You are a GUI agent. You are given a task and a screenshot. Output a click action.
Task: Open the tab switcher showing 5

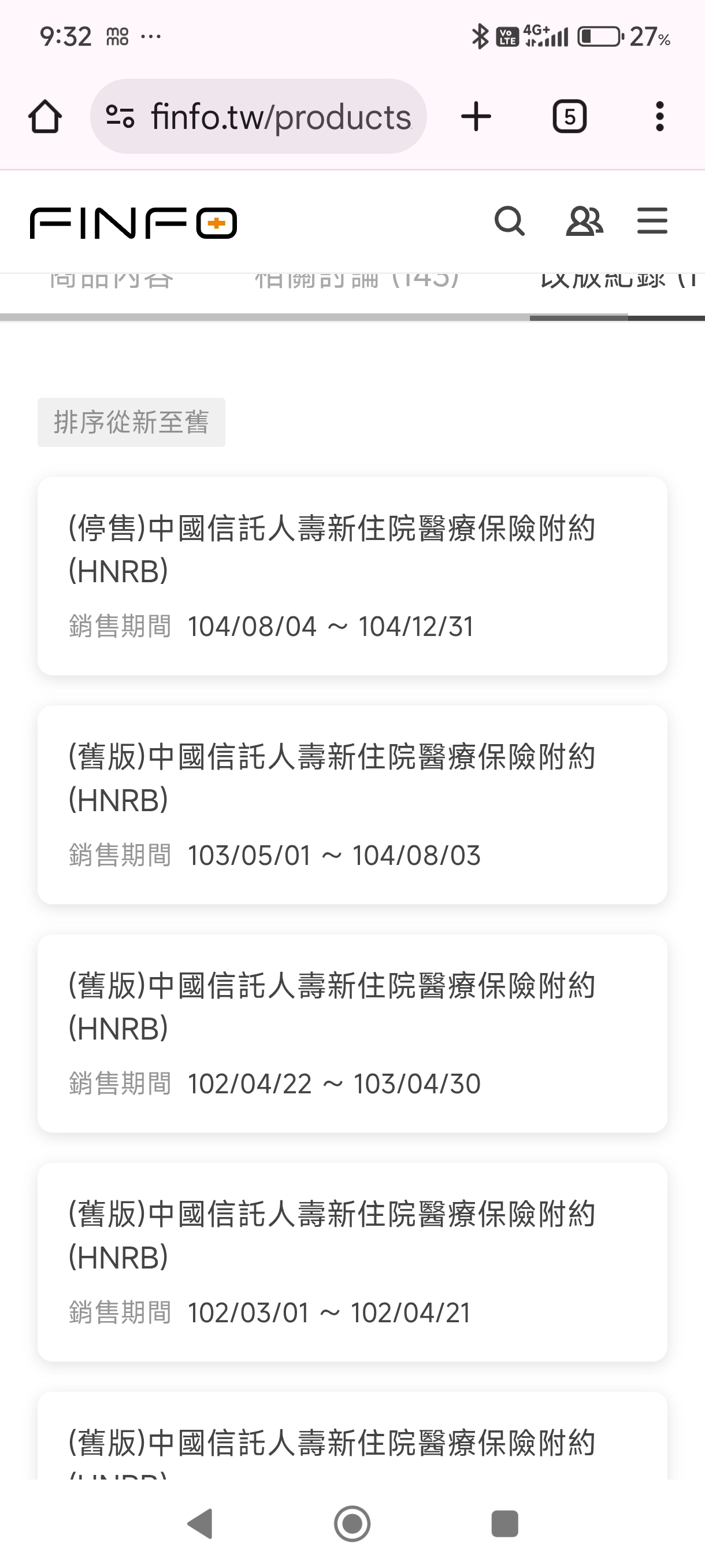pos(569,116)
